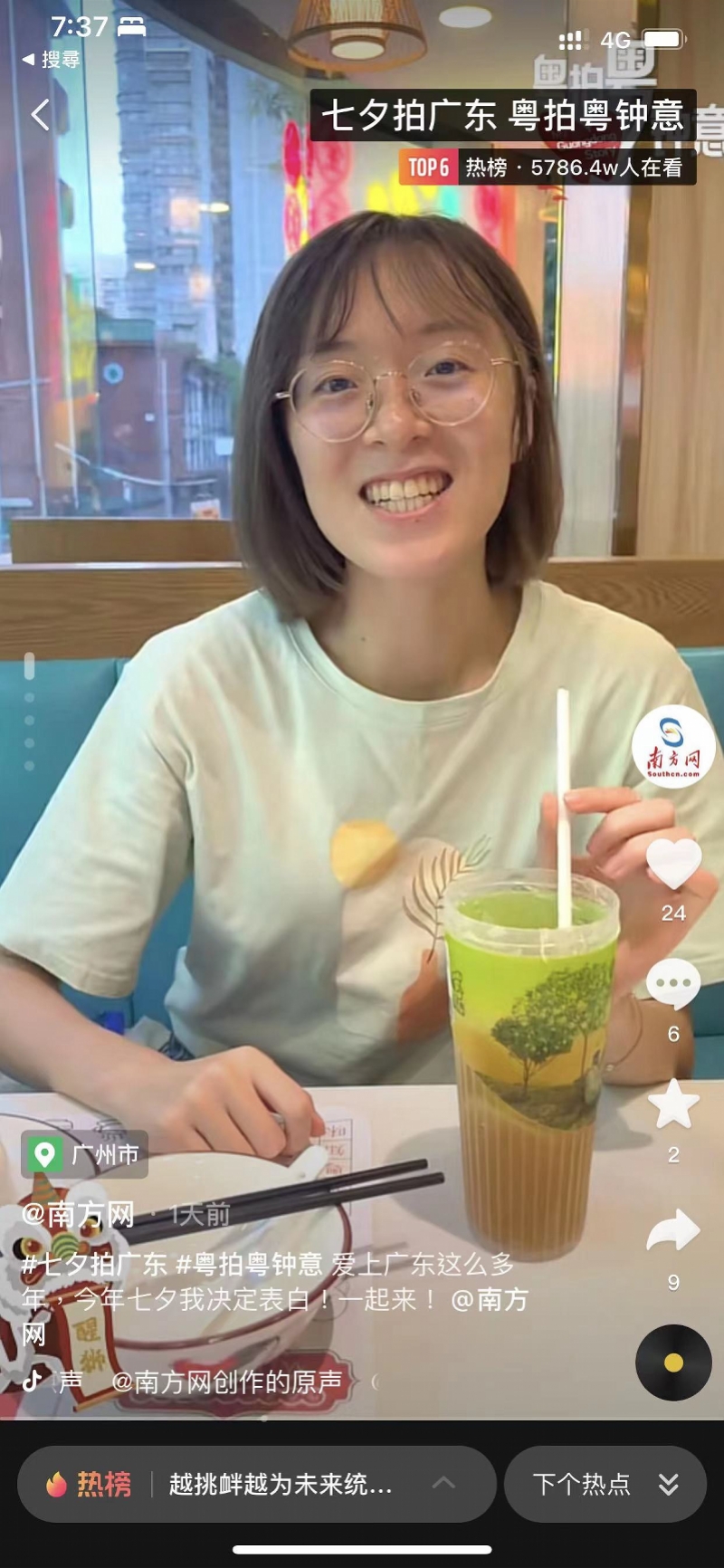Open the @南方网 author name
The width and height of the screenshot is (724, 1568).
(x=78, y=1214)
